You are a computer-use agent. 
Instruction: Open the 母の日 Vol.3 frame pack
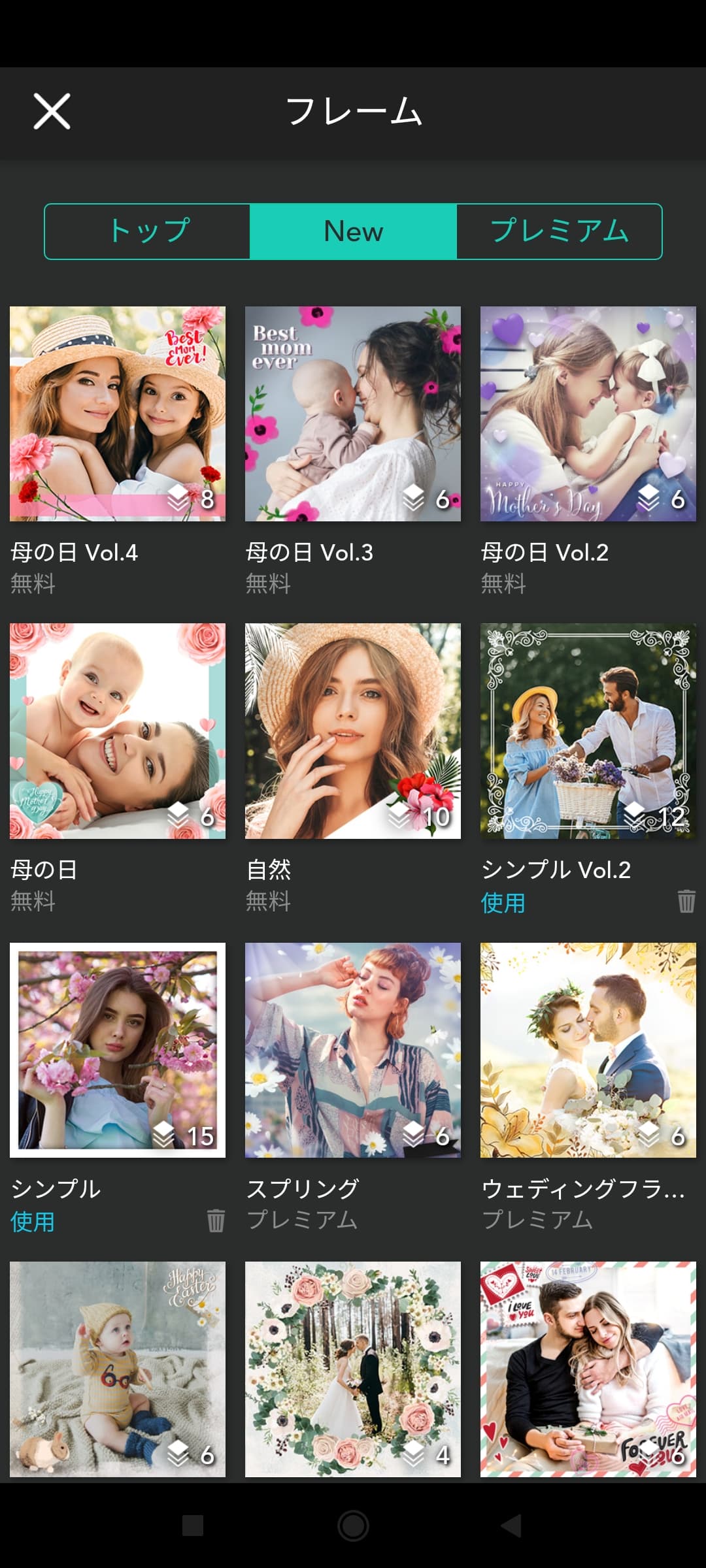(x=353, y=414)
